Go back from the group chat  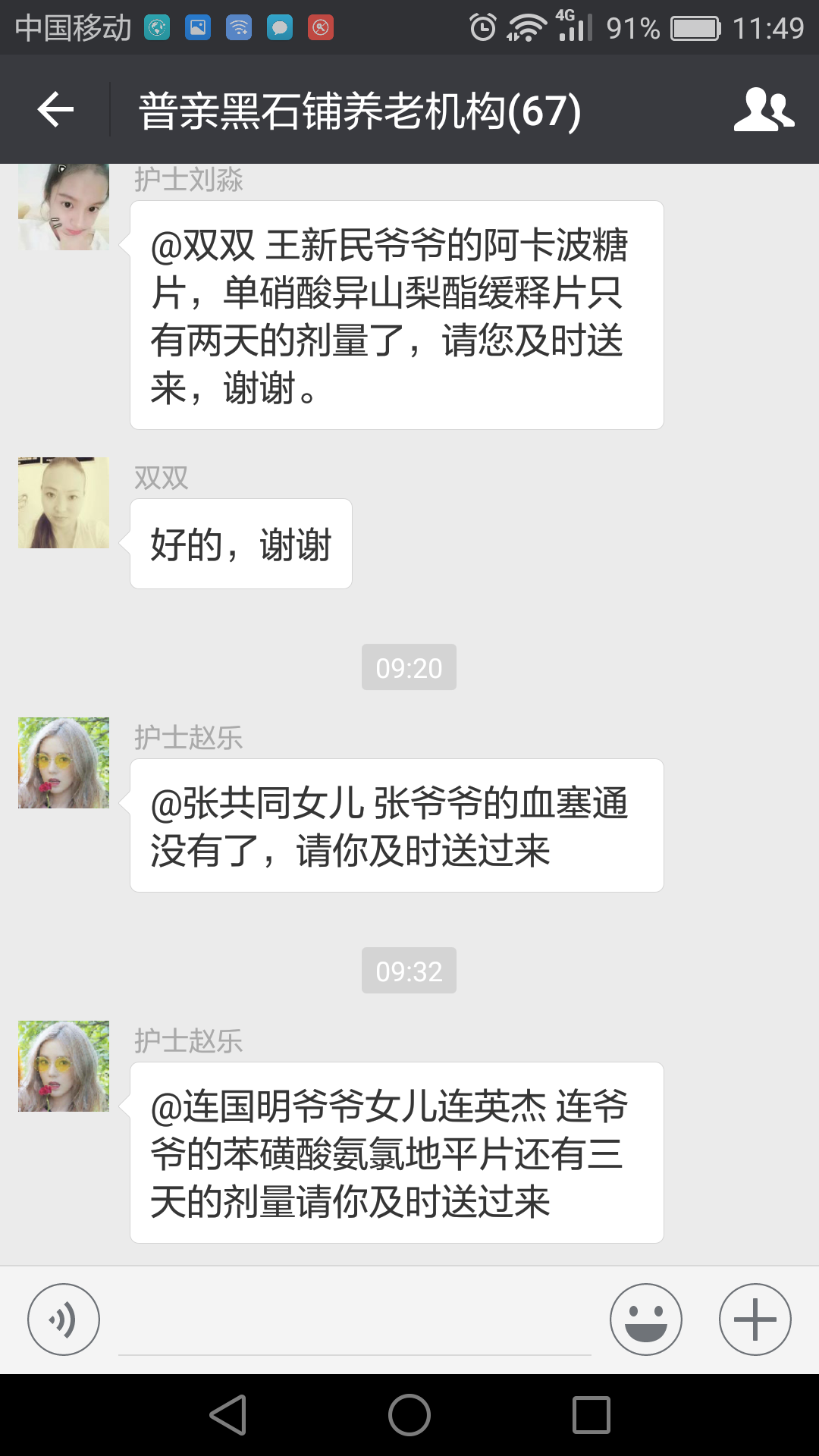click(55, 110)
